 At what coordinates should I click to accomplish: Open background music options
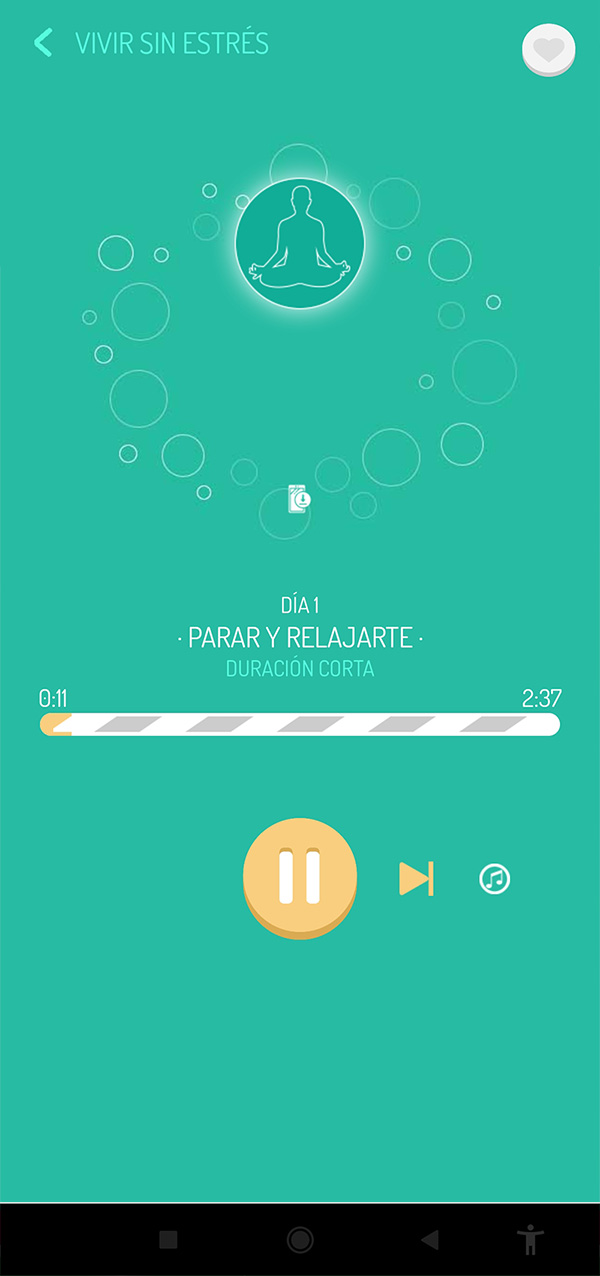tap(494, 878)
